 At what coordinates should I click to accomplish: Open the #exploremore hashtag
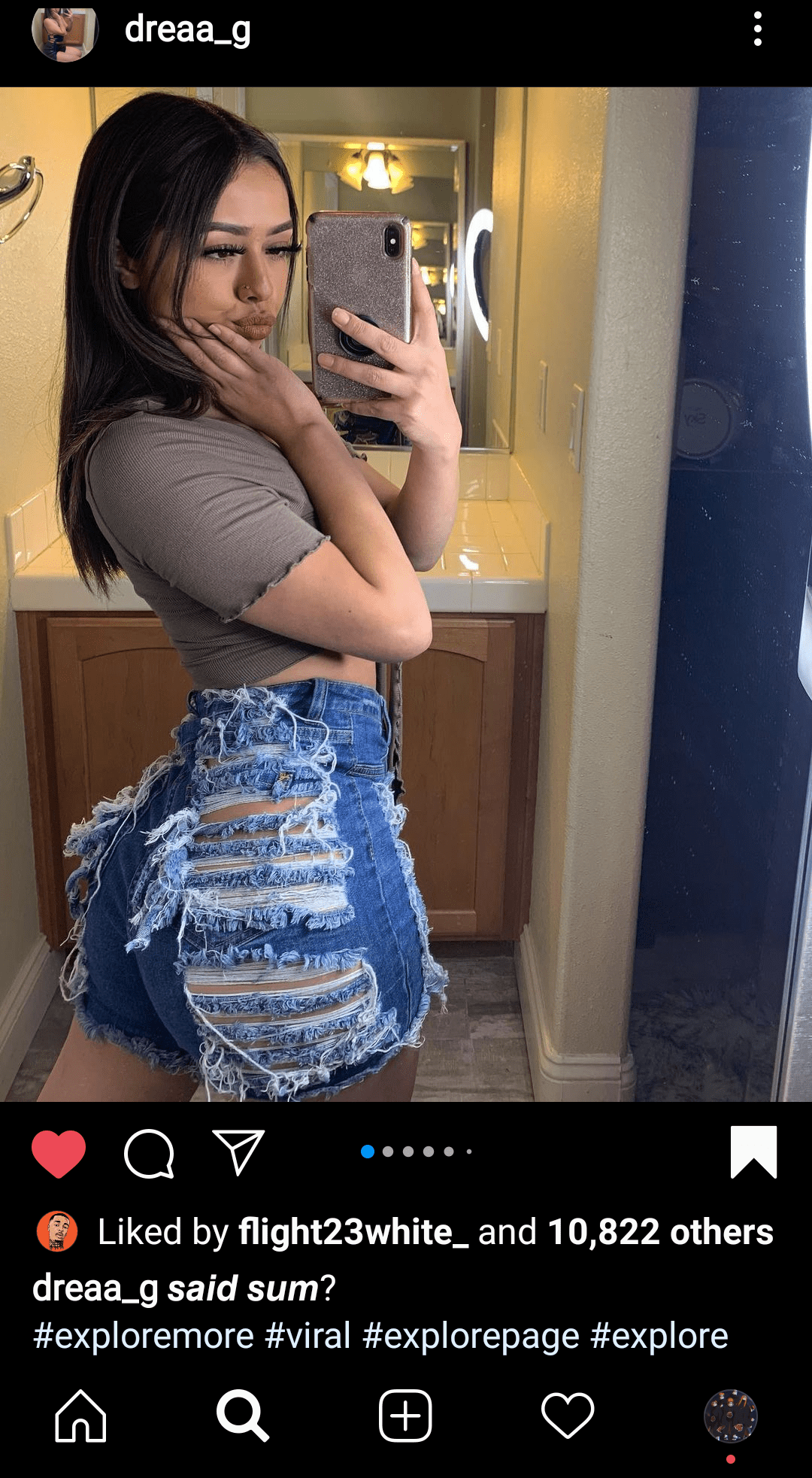(144, 1336)
